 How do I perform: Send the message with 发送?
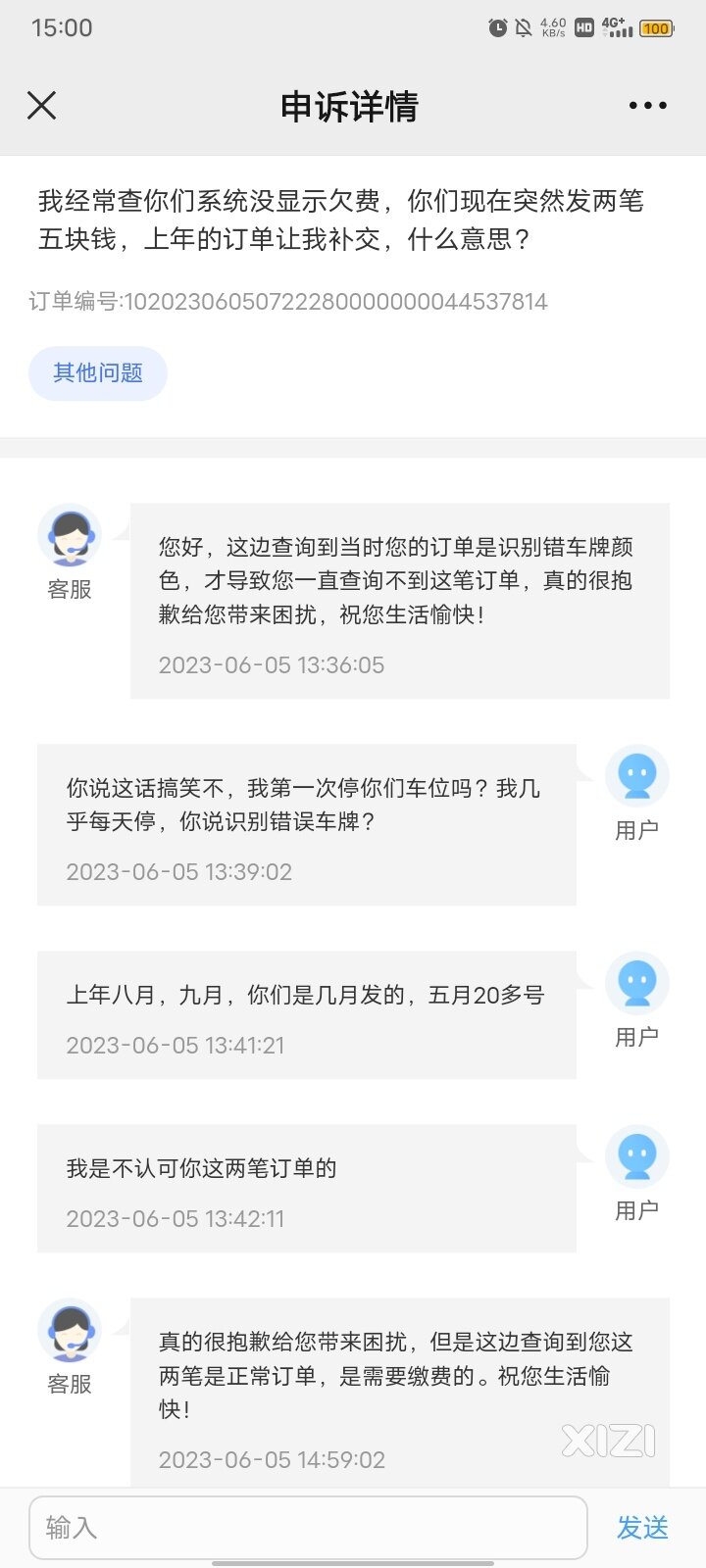642,1527
